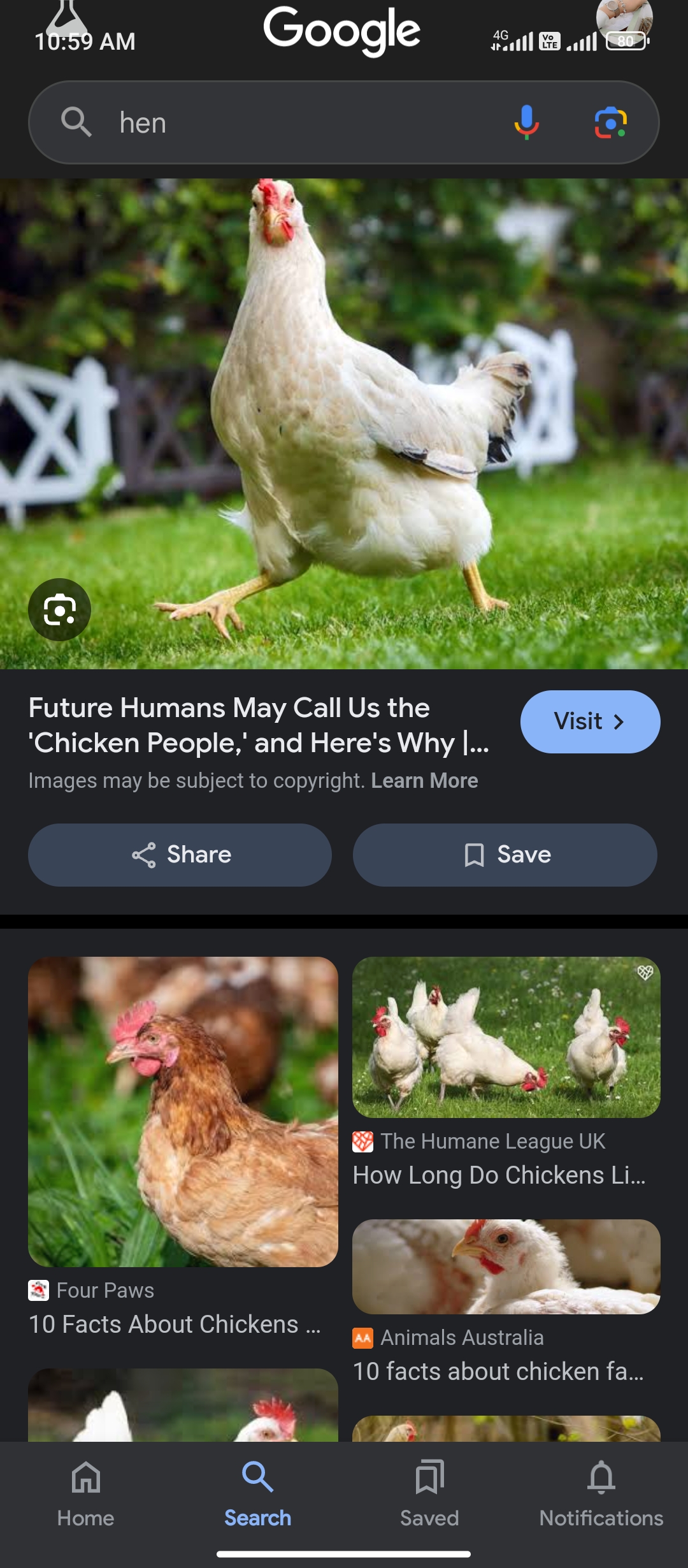Open Google Lens camera search
688x1568 pixels.
tap(610, 122)
